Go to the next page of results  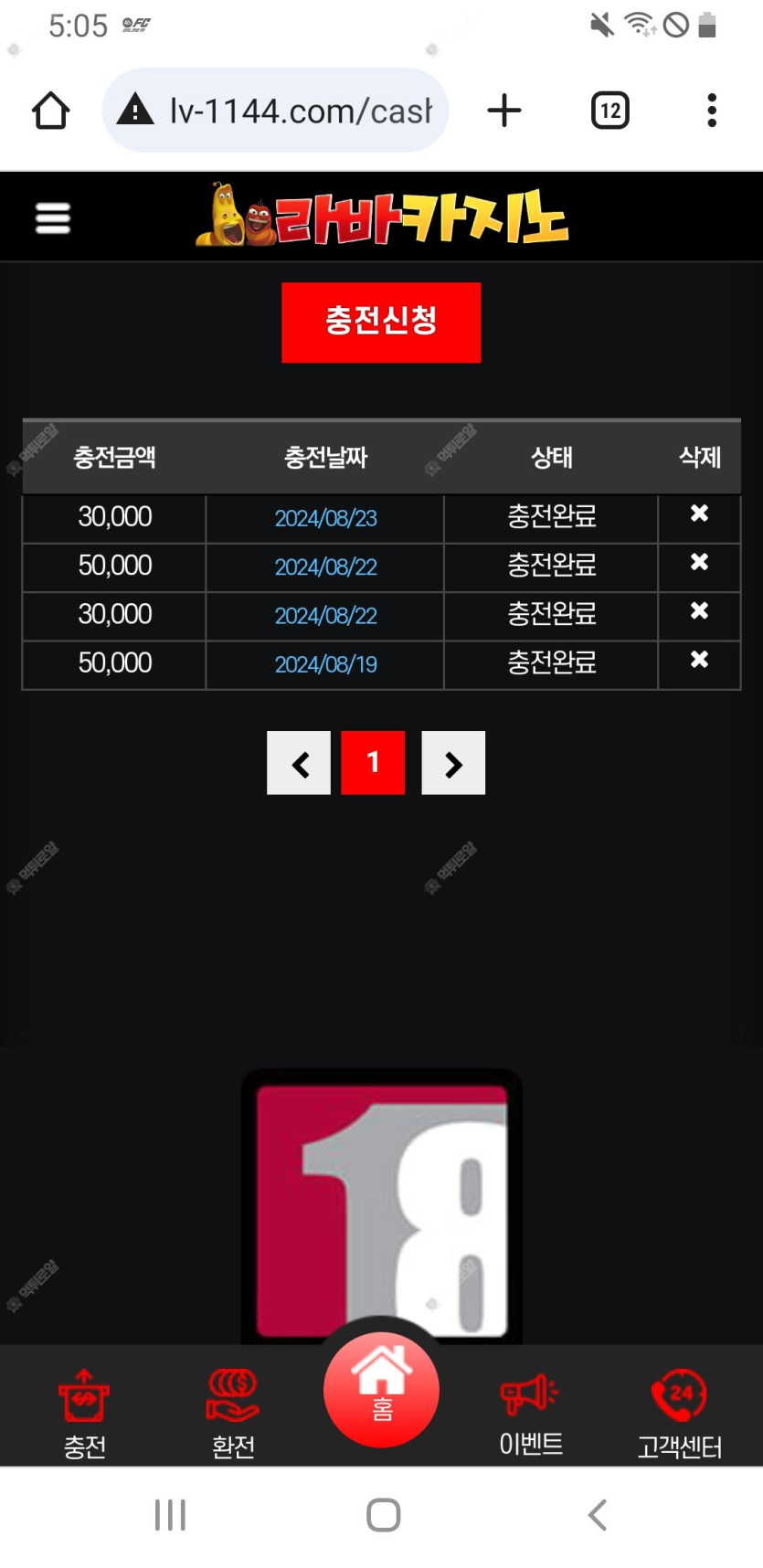point(453,763)
